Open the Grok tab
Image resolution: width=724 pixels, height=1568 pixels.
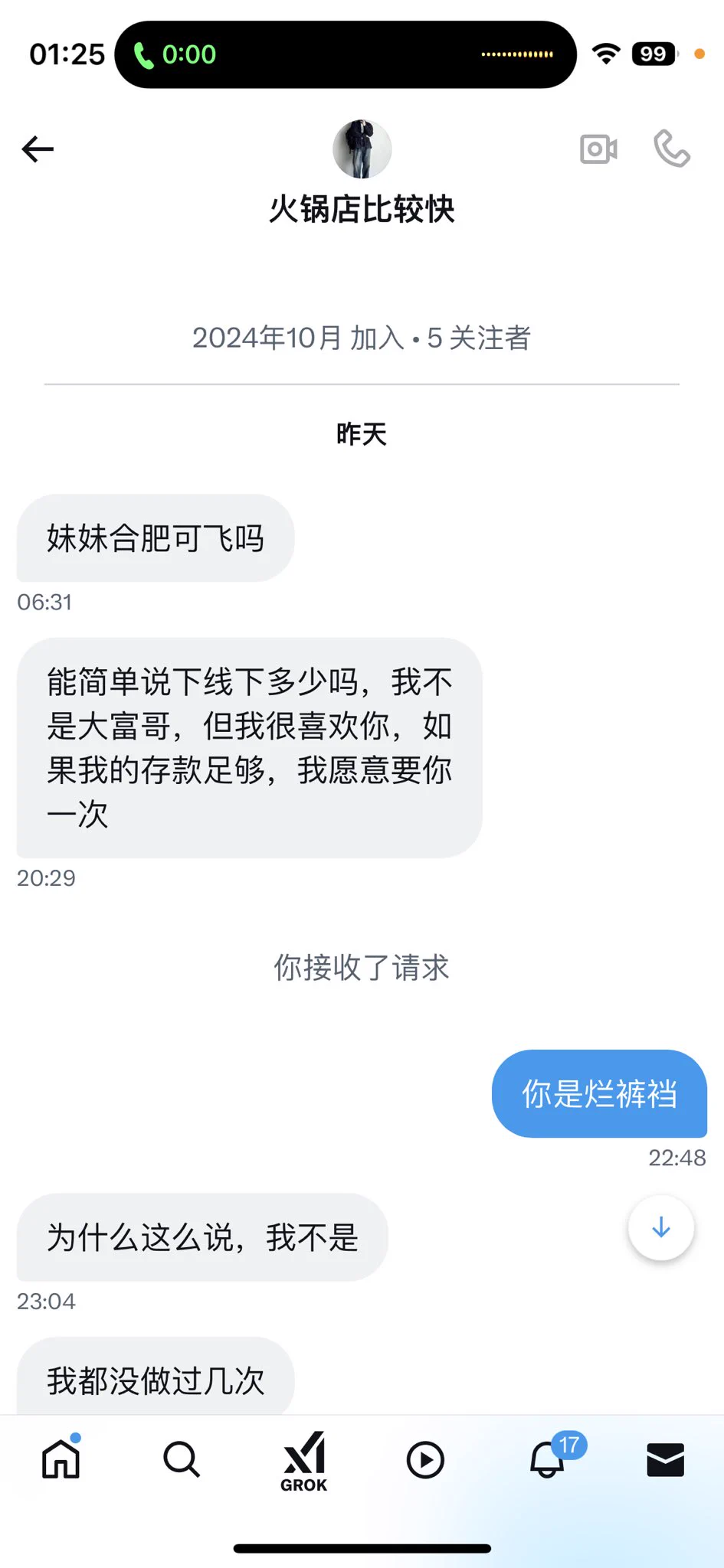[304, 1461]
